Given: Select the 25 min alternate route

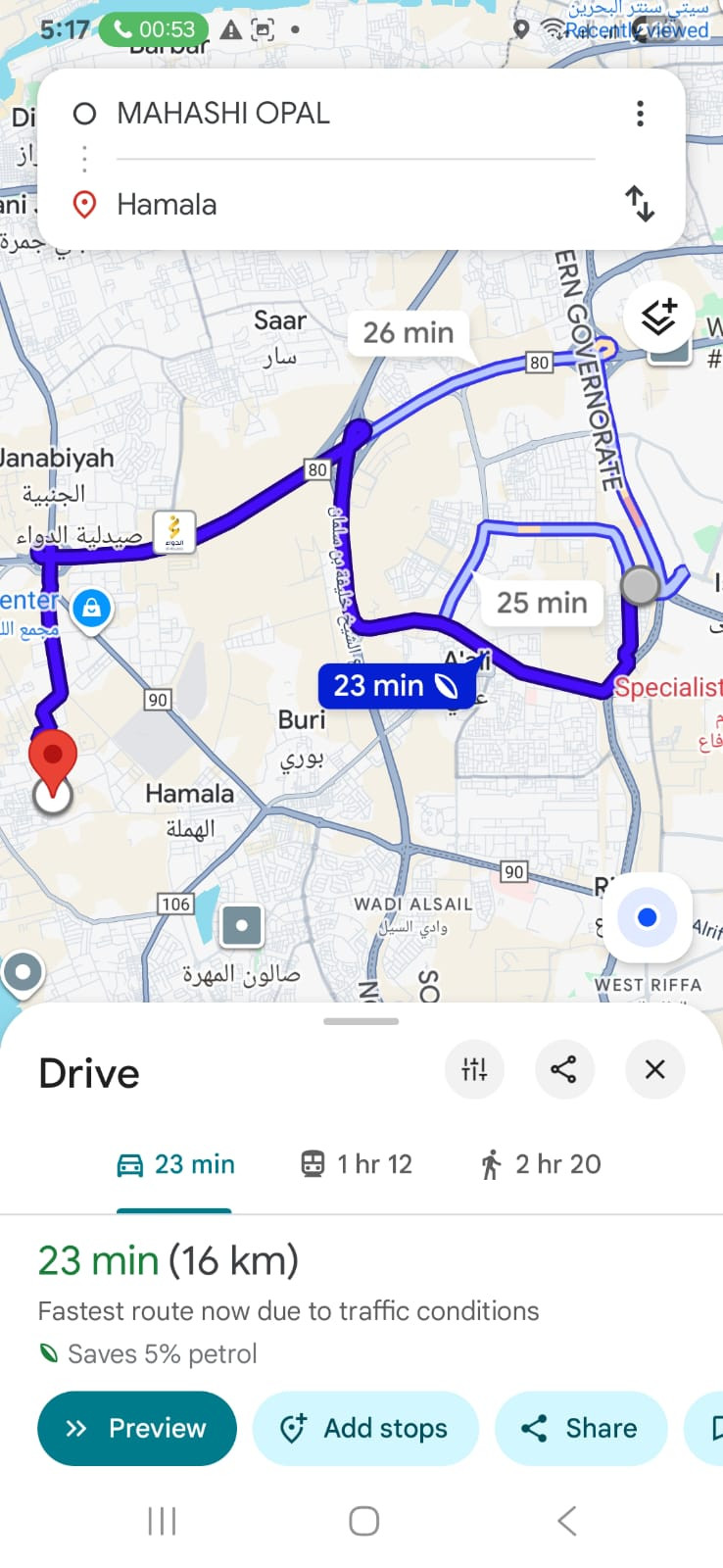Looking at the screenshot, I should (x=542, y=603).
